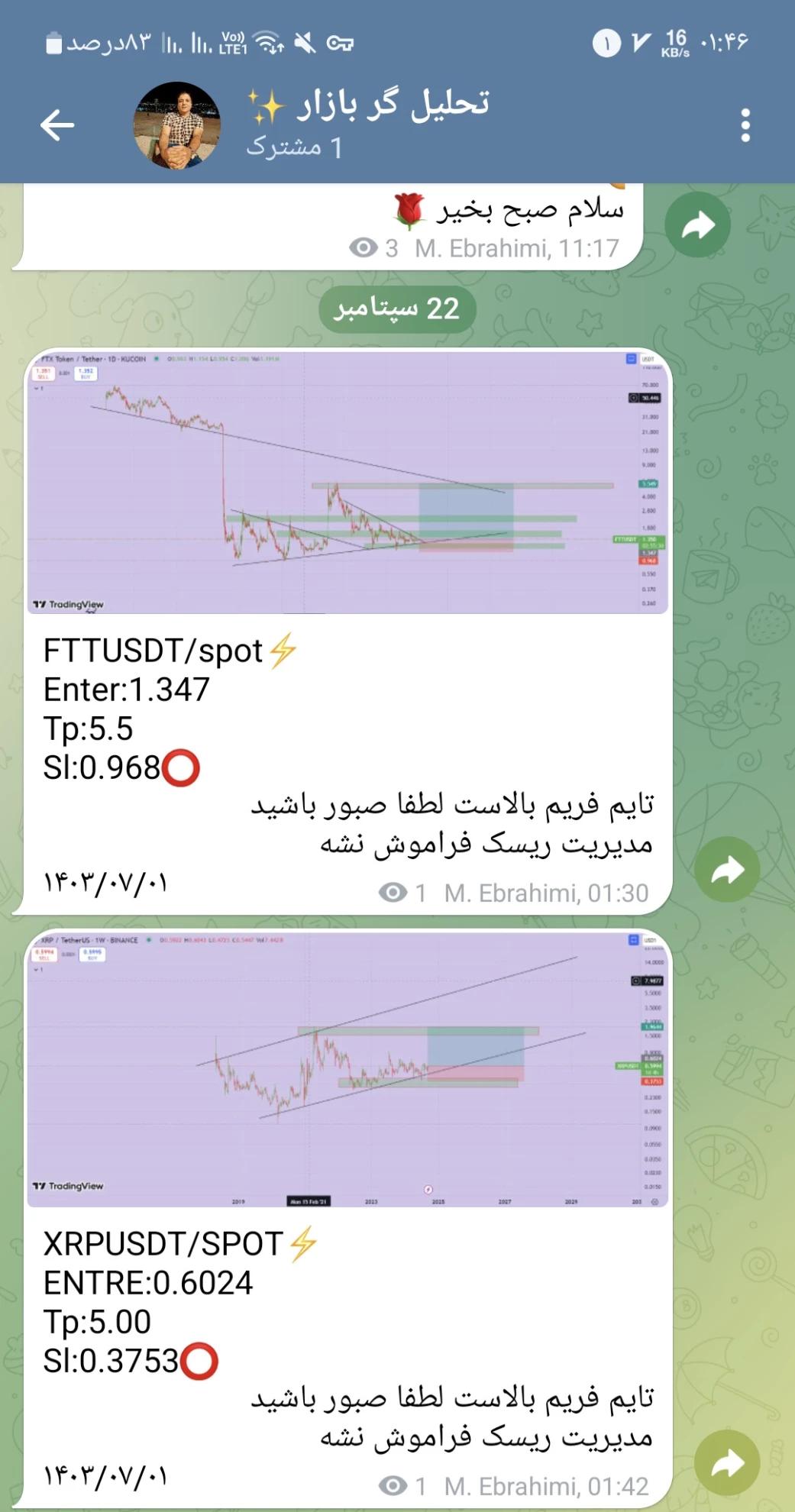Open the channel's three-dot overflow menu
This screenshot has height=1512, width=795.
(745, 125)
